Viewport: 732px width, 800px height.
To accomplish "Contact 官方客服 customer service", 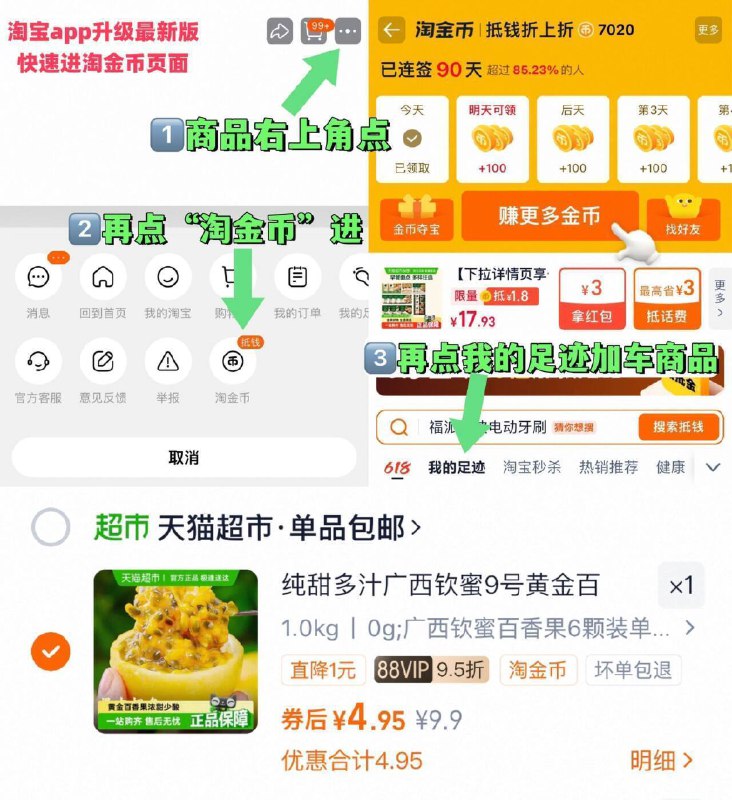I will coord(37,364).
